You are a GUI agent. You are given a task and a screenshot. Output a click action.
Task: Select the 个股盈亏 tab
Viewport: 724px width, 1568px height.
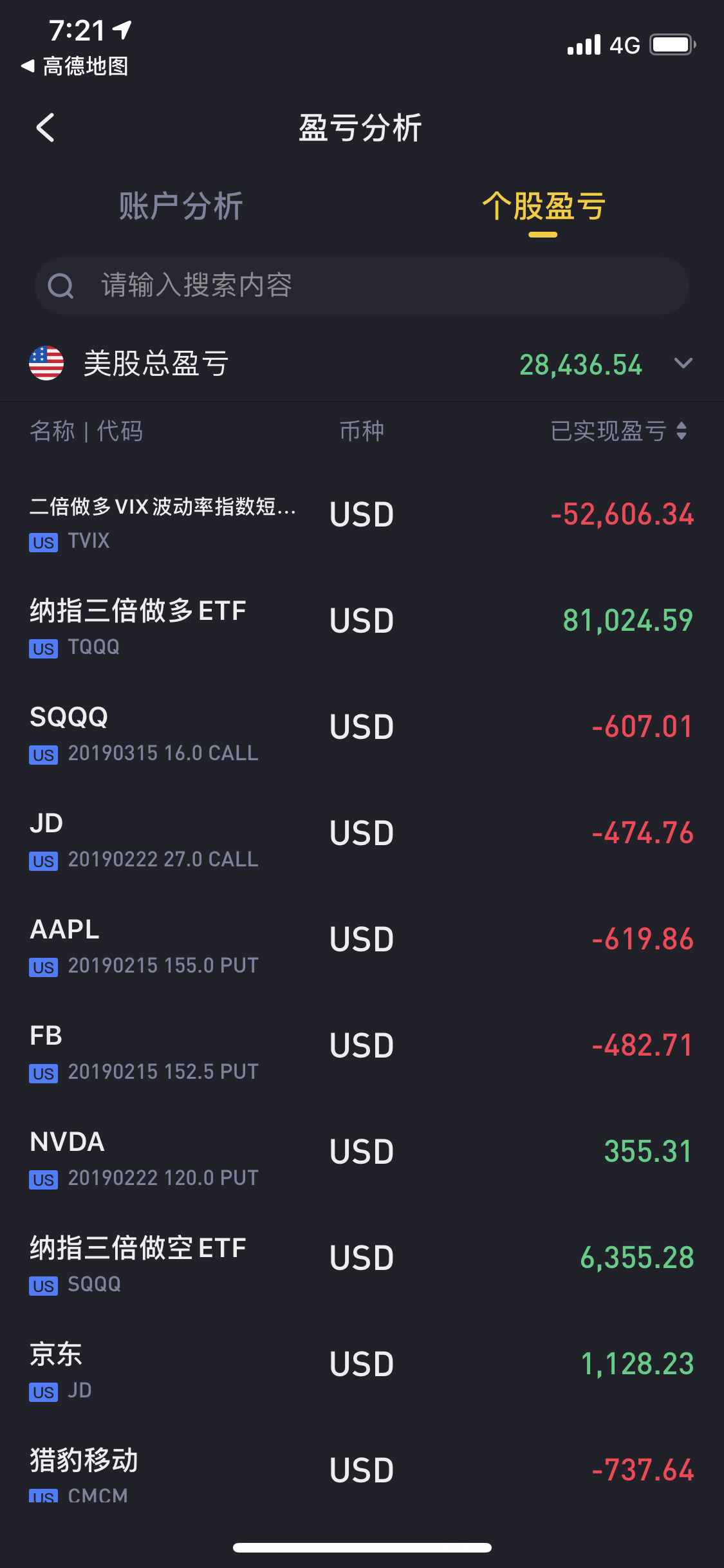point(543,206)
